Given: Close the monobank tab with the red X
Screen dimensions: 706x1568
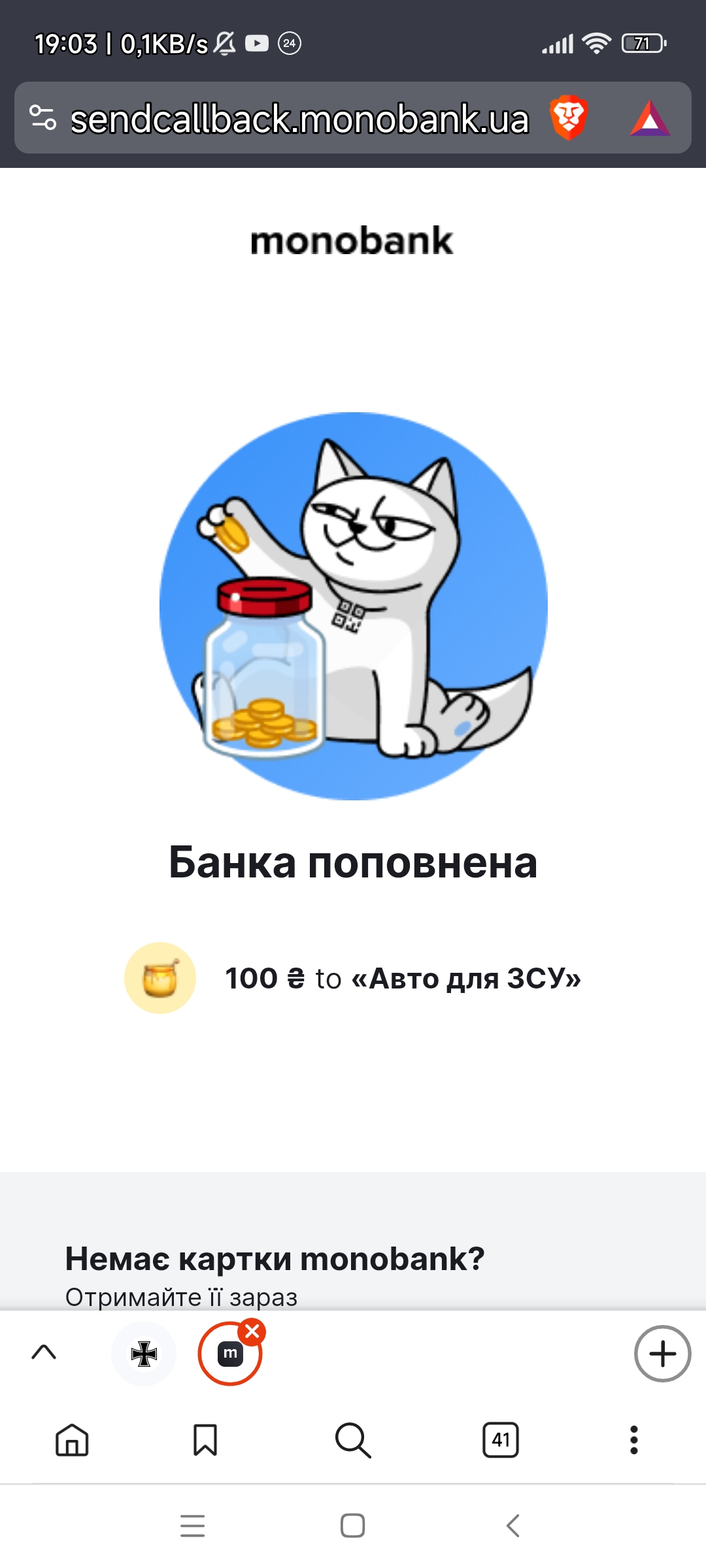Looking at the screenshot, I should coord(252,1331).
